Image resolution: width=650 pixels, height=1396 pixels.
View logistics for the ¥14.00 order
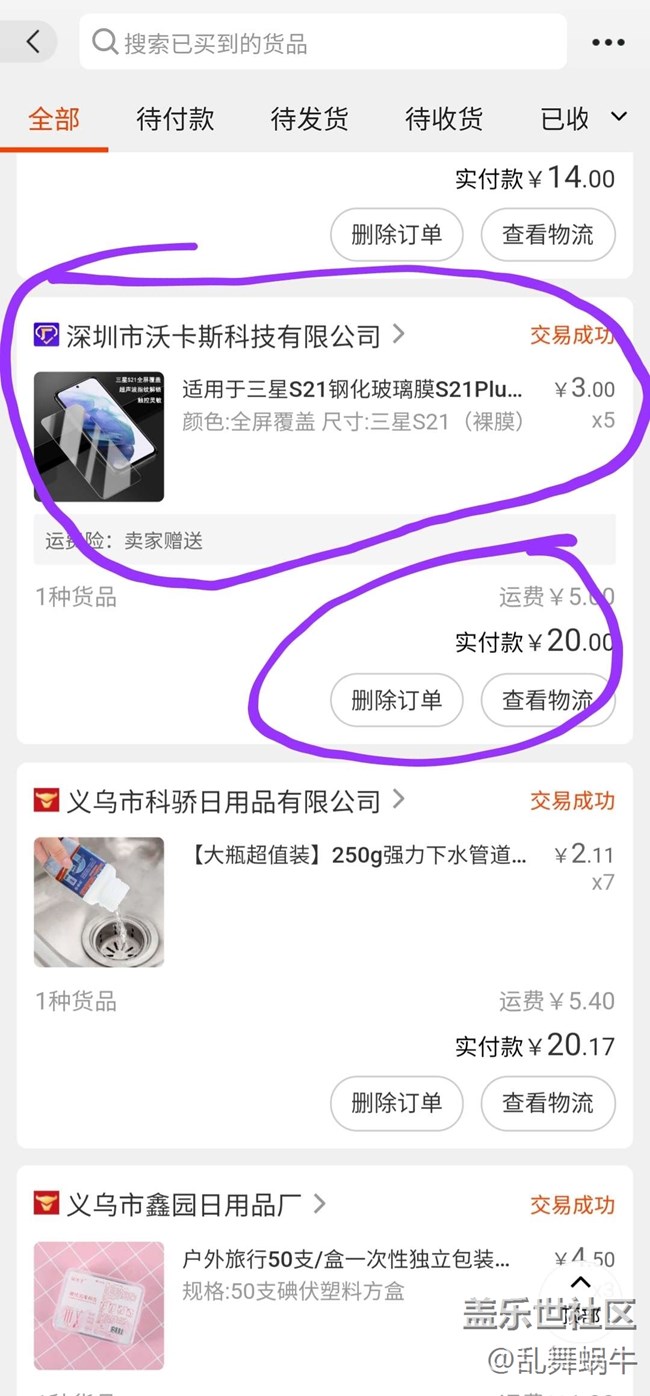pyautogui.click(x=547, y=235)
